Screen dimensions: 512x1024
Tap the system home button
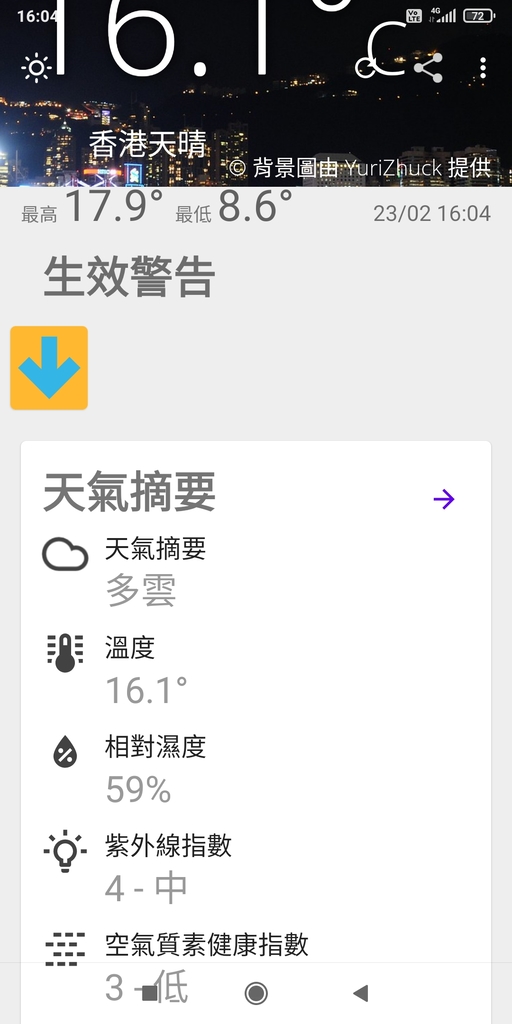(256, 993)
